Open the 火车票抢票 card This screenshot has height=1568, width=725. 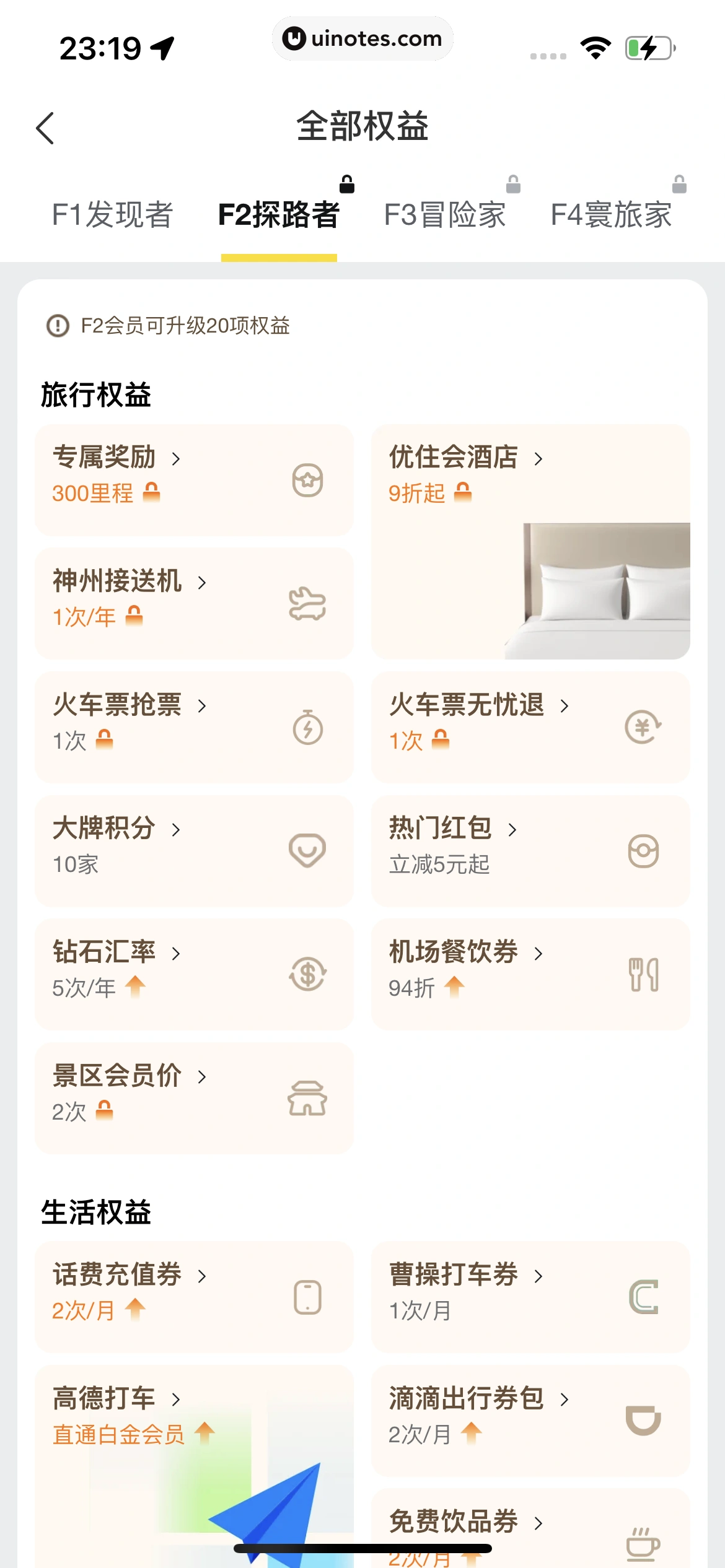tap(193, 727)
